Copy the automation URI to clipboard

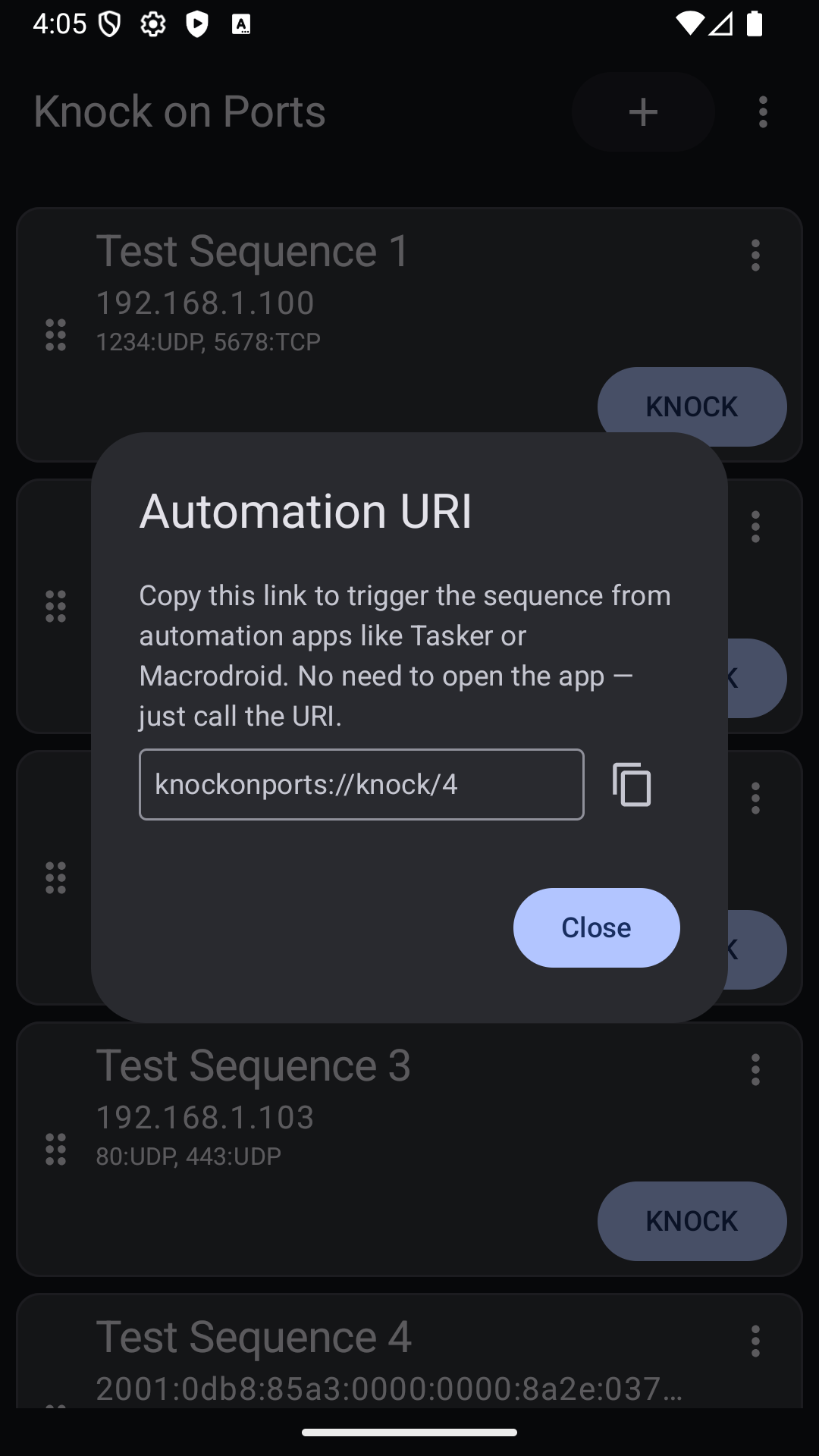tap(632, 784)
